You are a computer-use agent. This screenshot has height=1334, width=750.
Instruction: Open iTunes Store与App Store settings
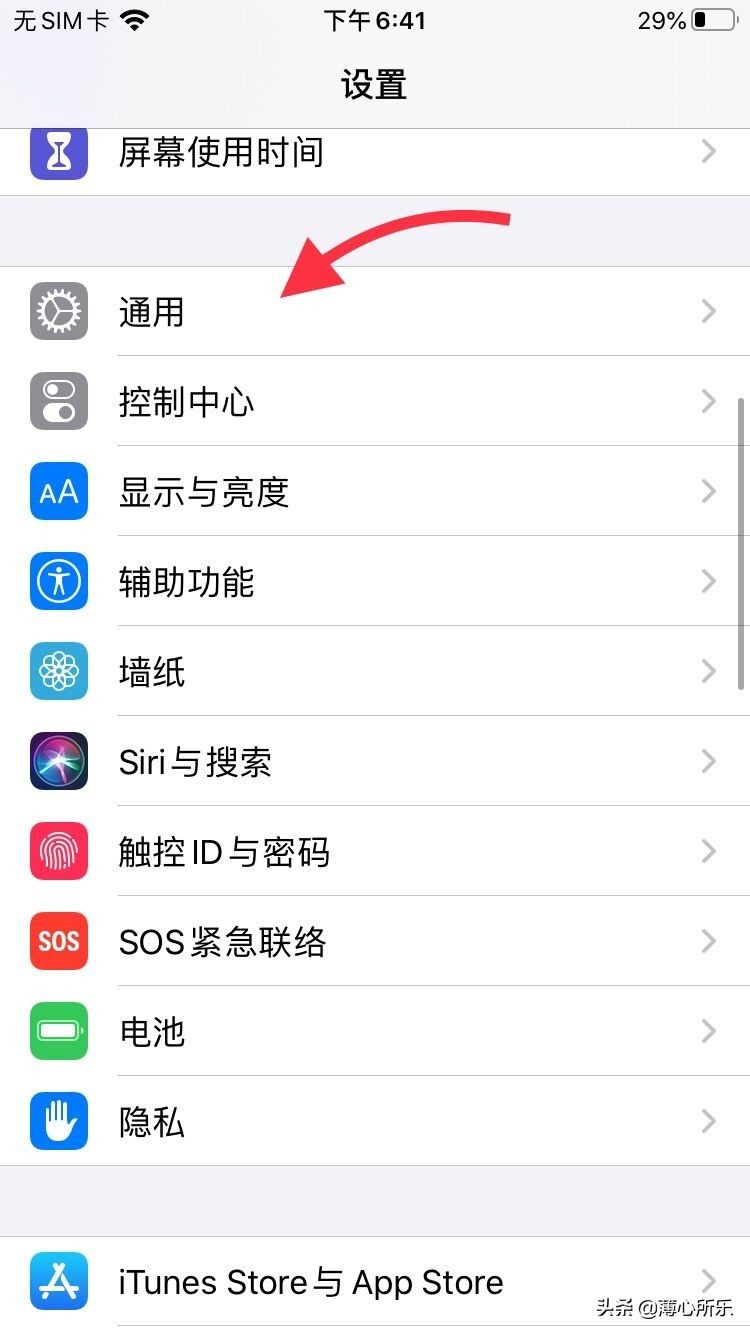375,1282
